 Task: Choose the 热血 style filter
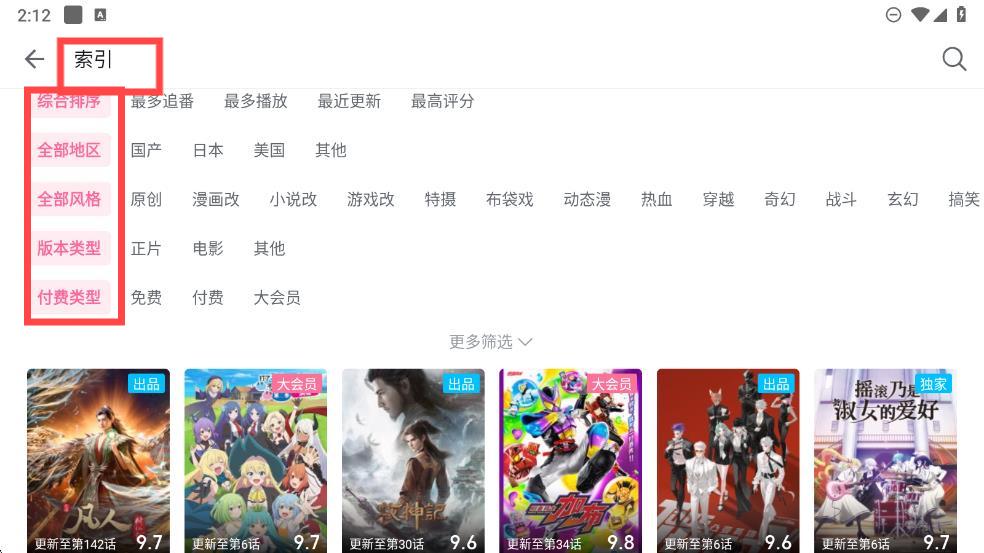pos(657,199)
